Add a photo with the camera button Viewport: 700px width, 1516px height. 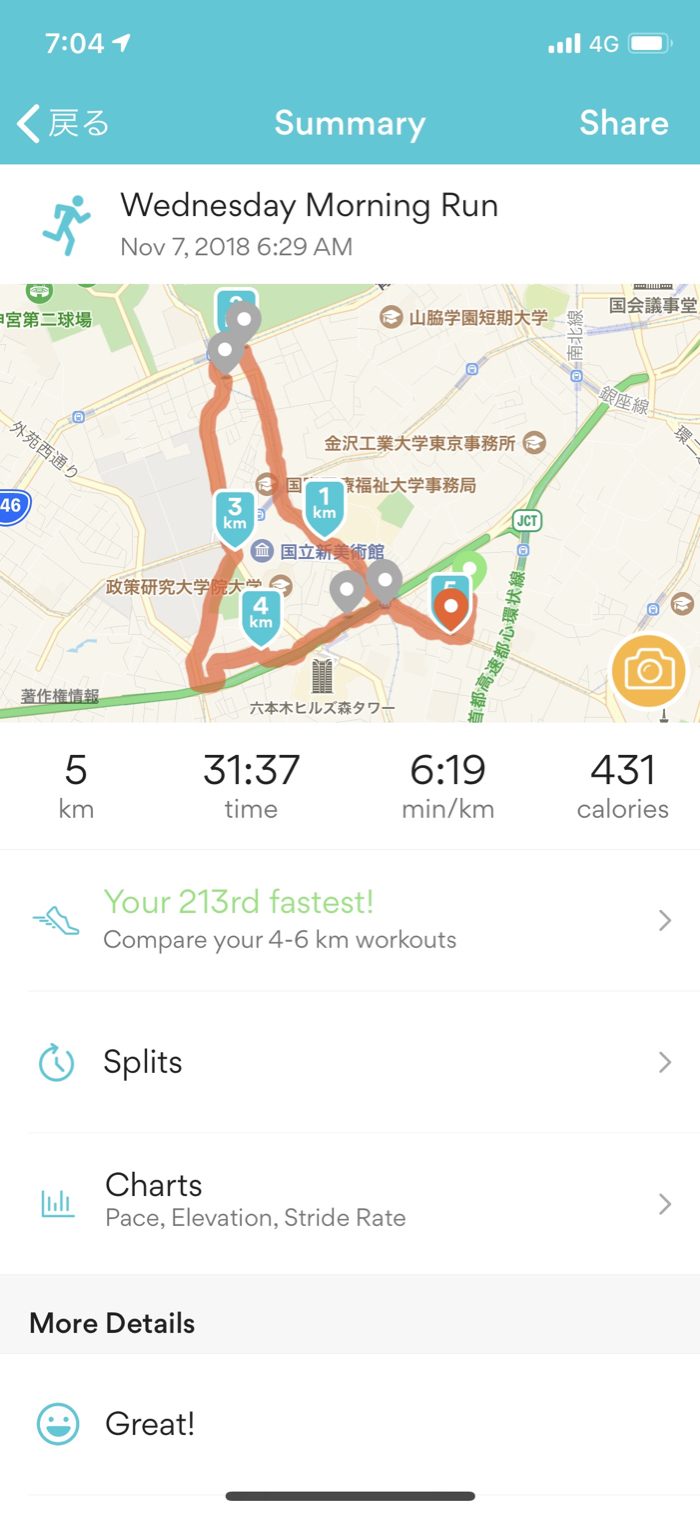[649, 671]
